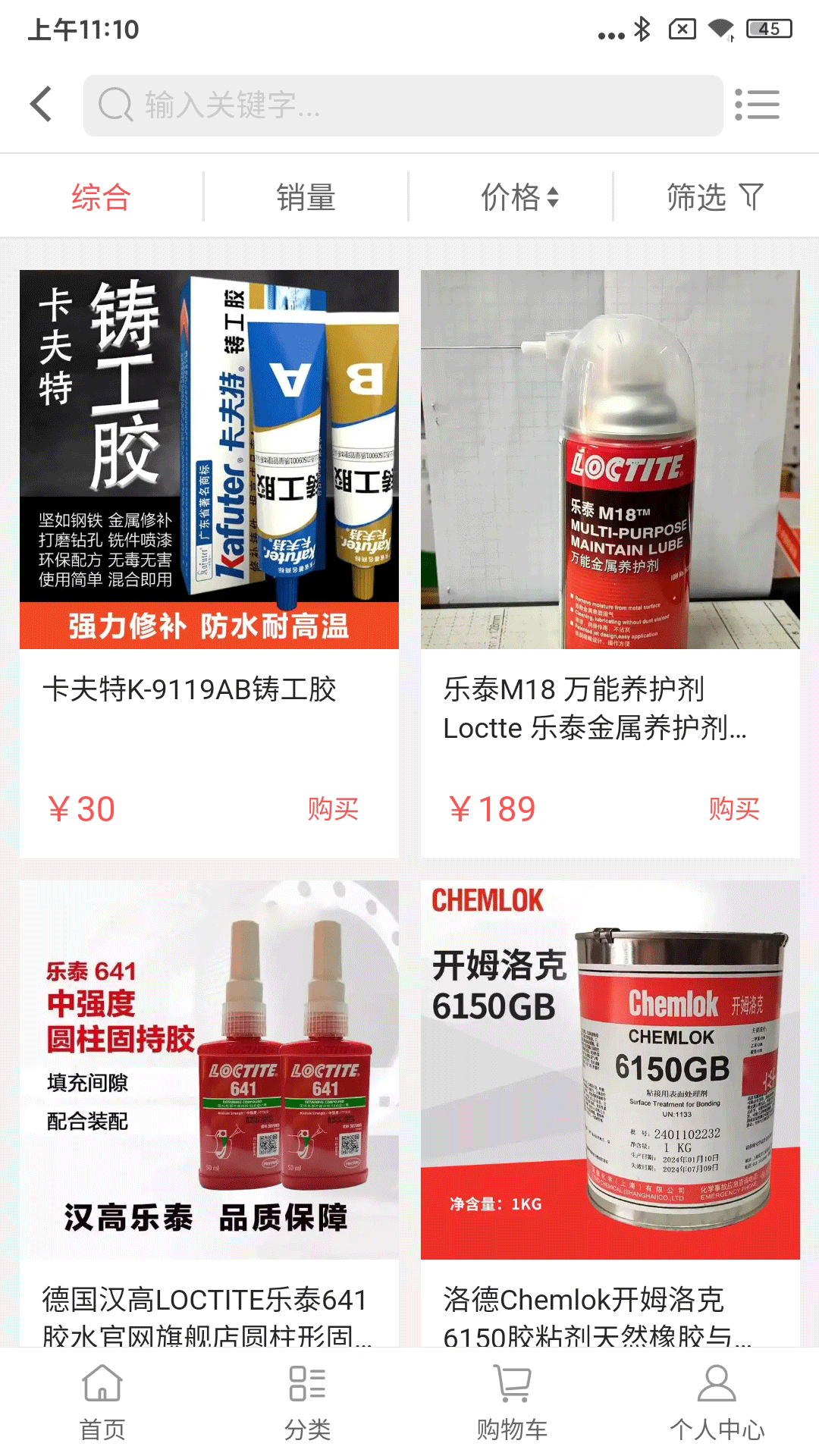Buy the ¥30 卡夫特 铸工胶
819x1456 pixels.
[333, 808]
